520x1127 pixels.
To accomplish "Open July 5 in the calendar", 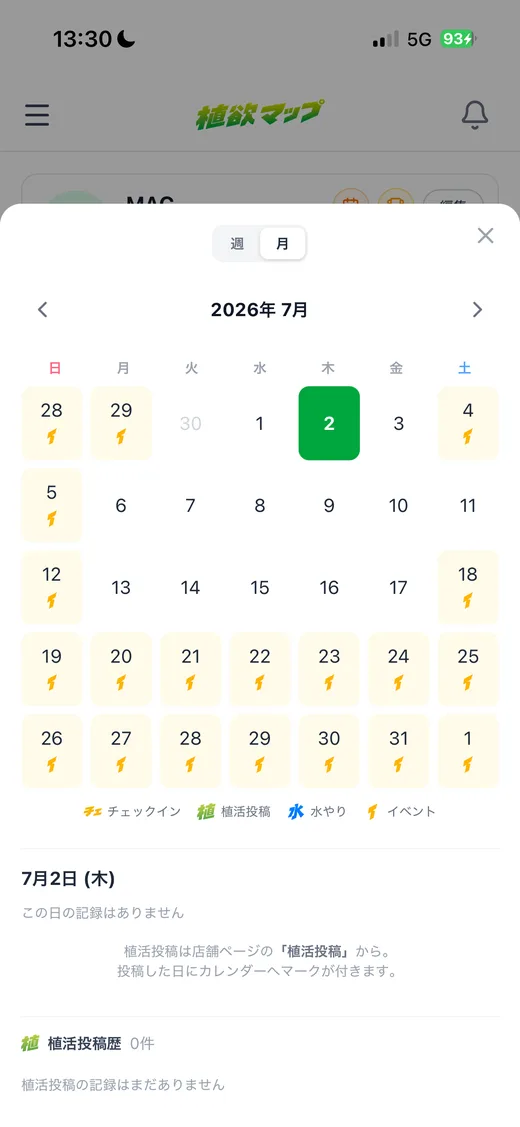I will click(52, 505).
